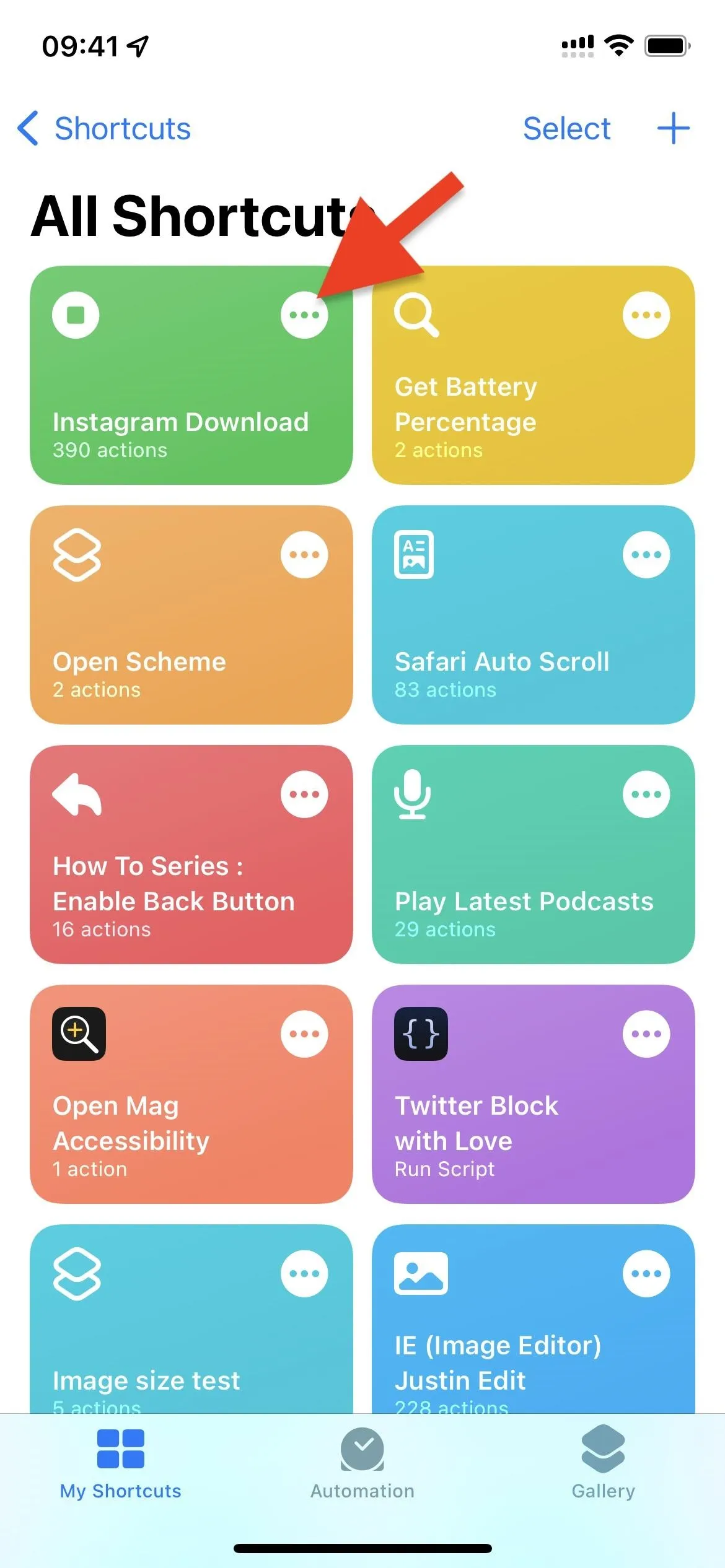Run How To Series Enable Back Button

point(191,855)
